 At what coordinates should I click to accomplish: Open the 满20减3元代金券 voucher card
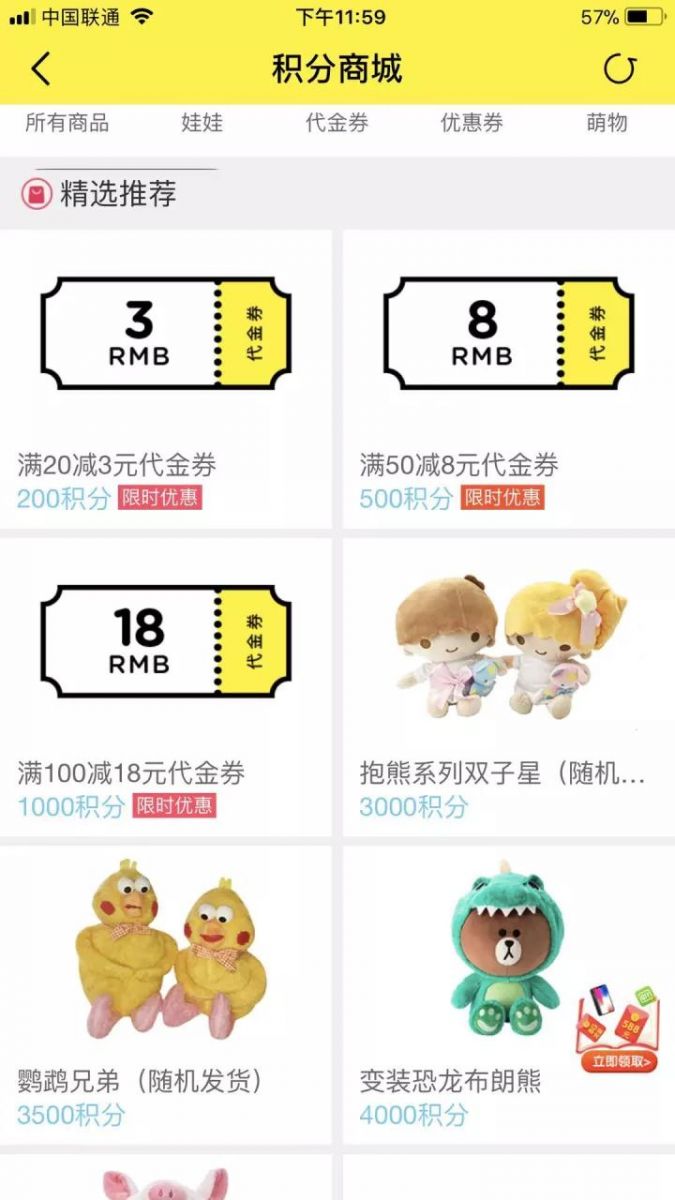(x=165, y=380)
